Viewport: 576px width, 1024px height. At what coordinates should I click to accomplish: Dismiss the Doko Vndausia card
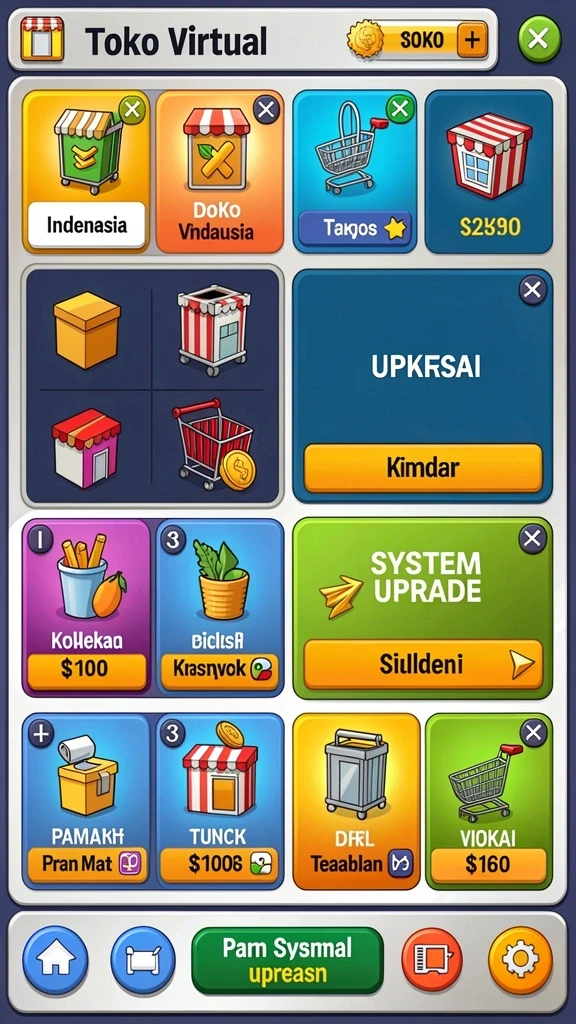point(266,109)
